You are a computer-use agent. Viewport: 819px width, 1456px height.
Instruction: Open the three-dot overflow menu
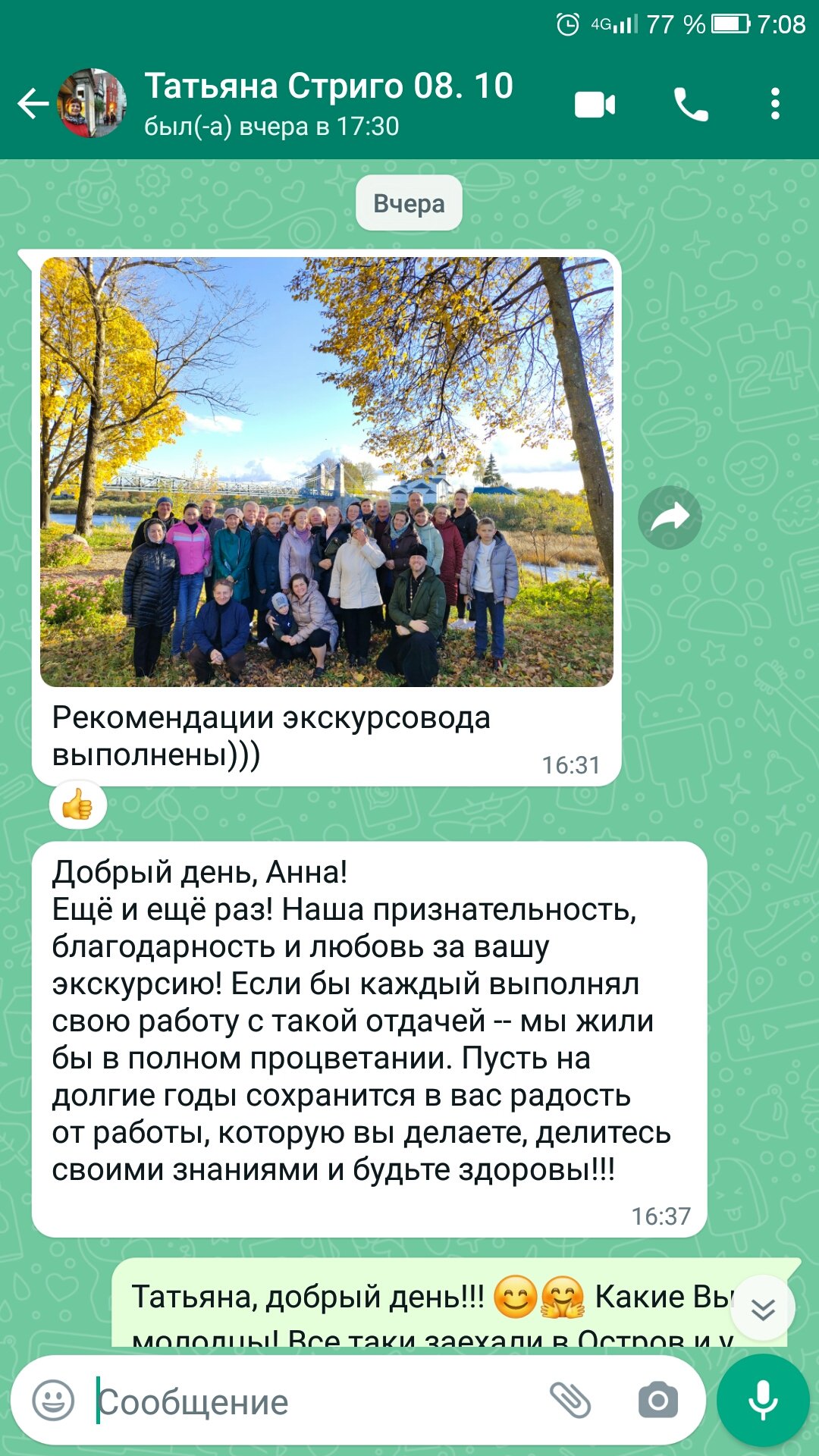775,104
